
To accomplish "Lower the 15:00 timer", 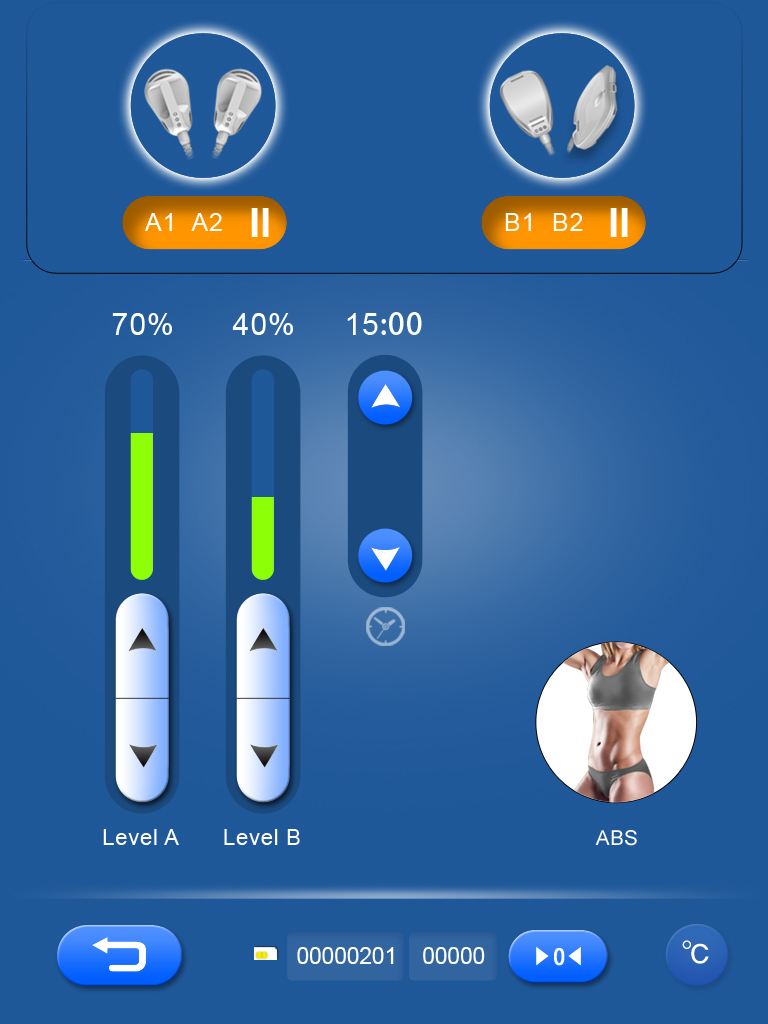I will click(x=385, y=556).
